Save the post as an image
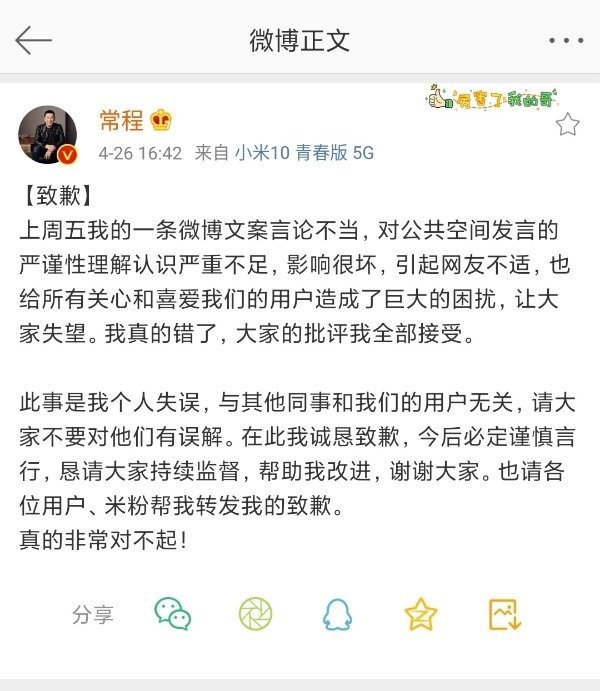This screenshot has height=691, width=600. tap(504, 614)
